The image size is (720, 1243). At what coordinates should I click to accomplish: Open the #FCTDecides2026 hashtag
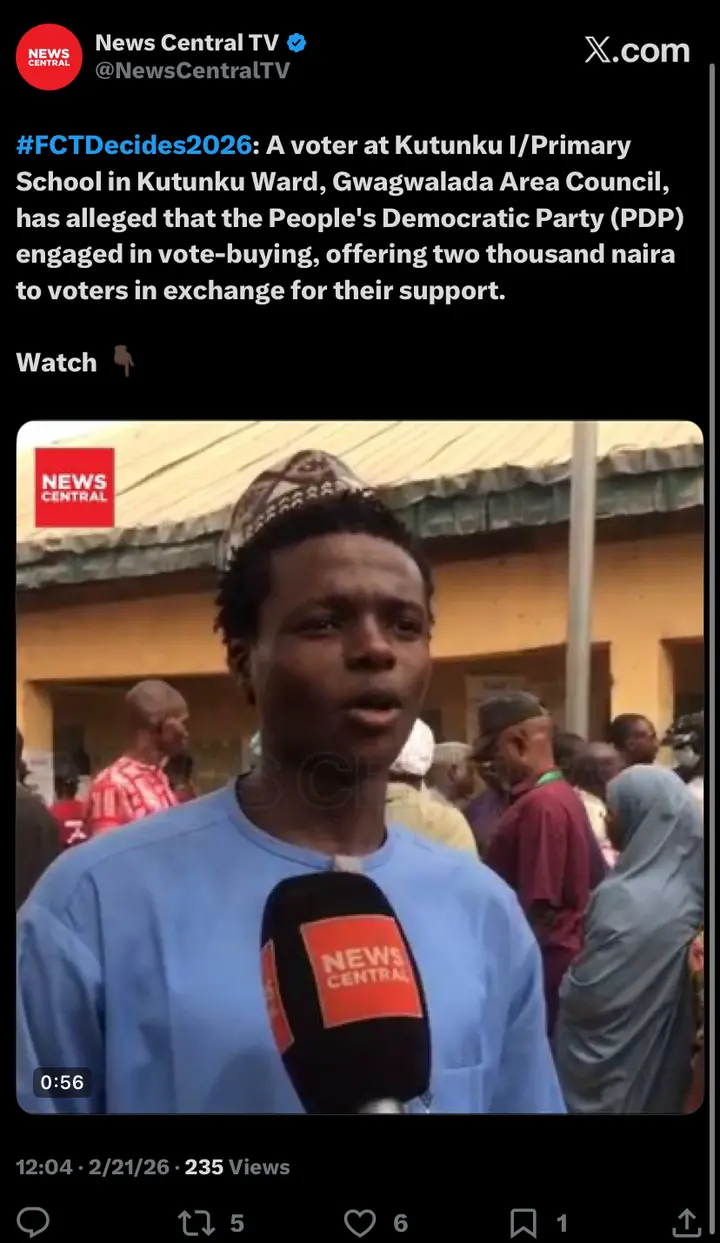pyautogui.click(x=133, y=145)
